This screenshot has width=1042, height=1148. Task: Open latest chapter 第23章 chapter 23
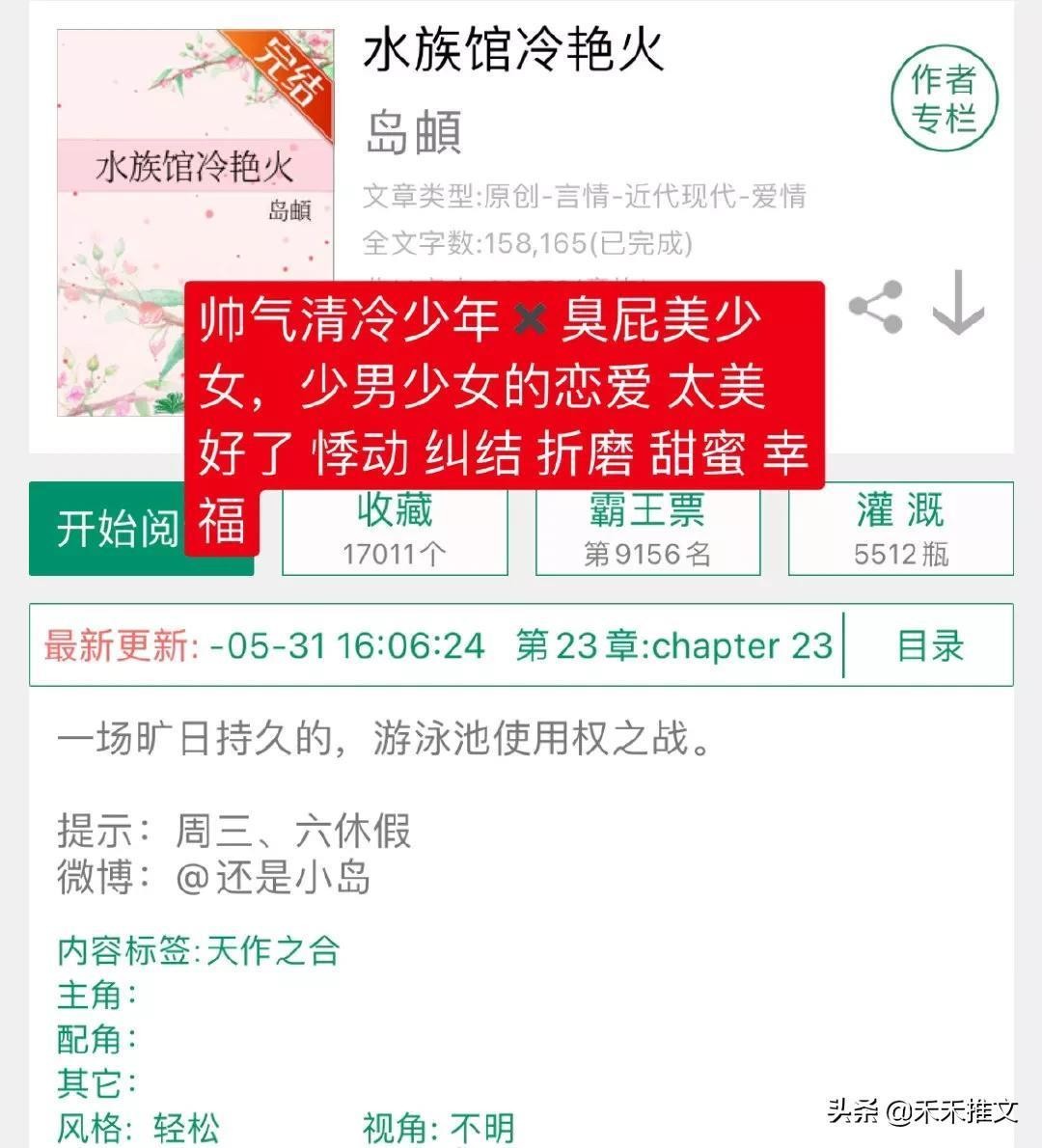point(673,645)
